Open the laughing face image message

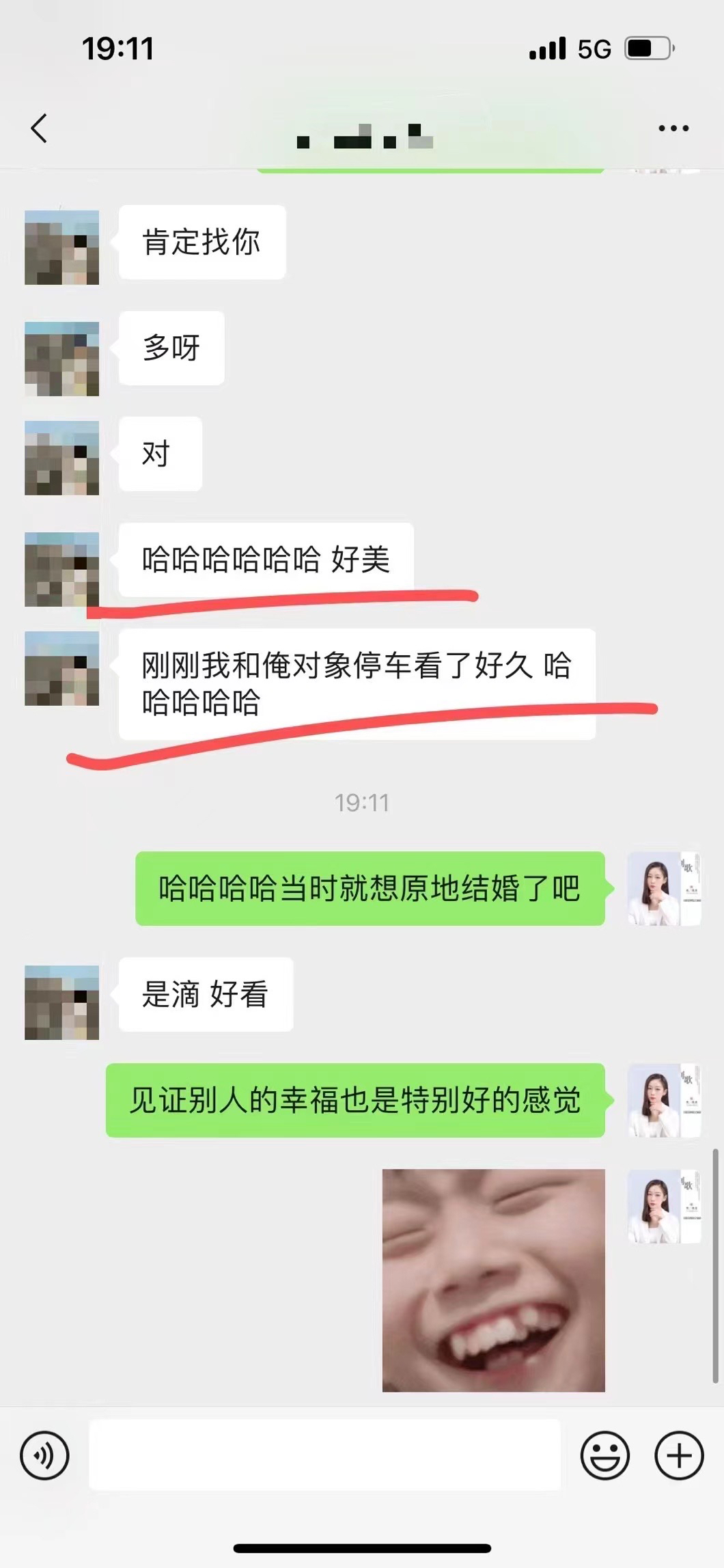point(494,1280)
